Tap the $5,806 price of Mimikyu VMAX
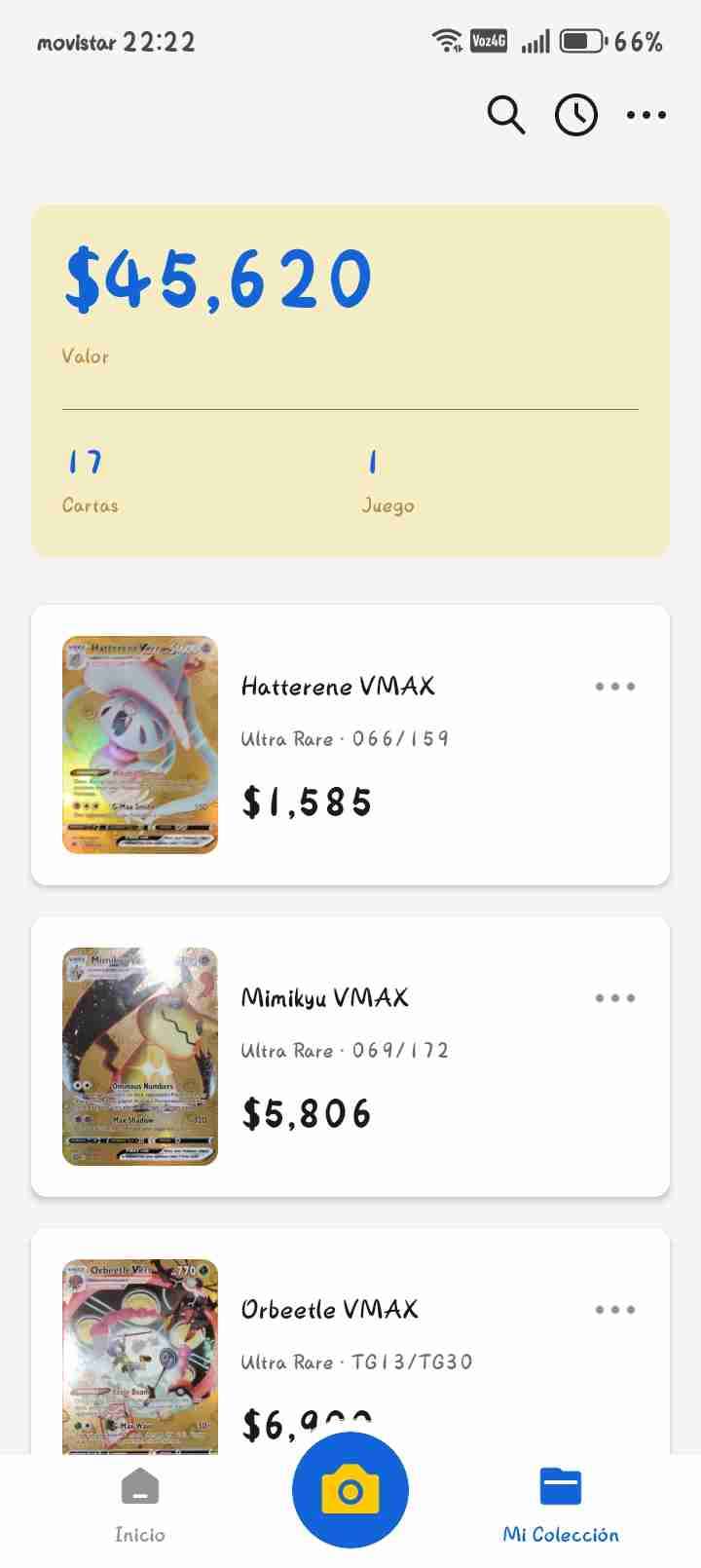This screenshot has width=701, height=1568. [x=307, y=1112]
